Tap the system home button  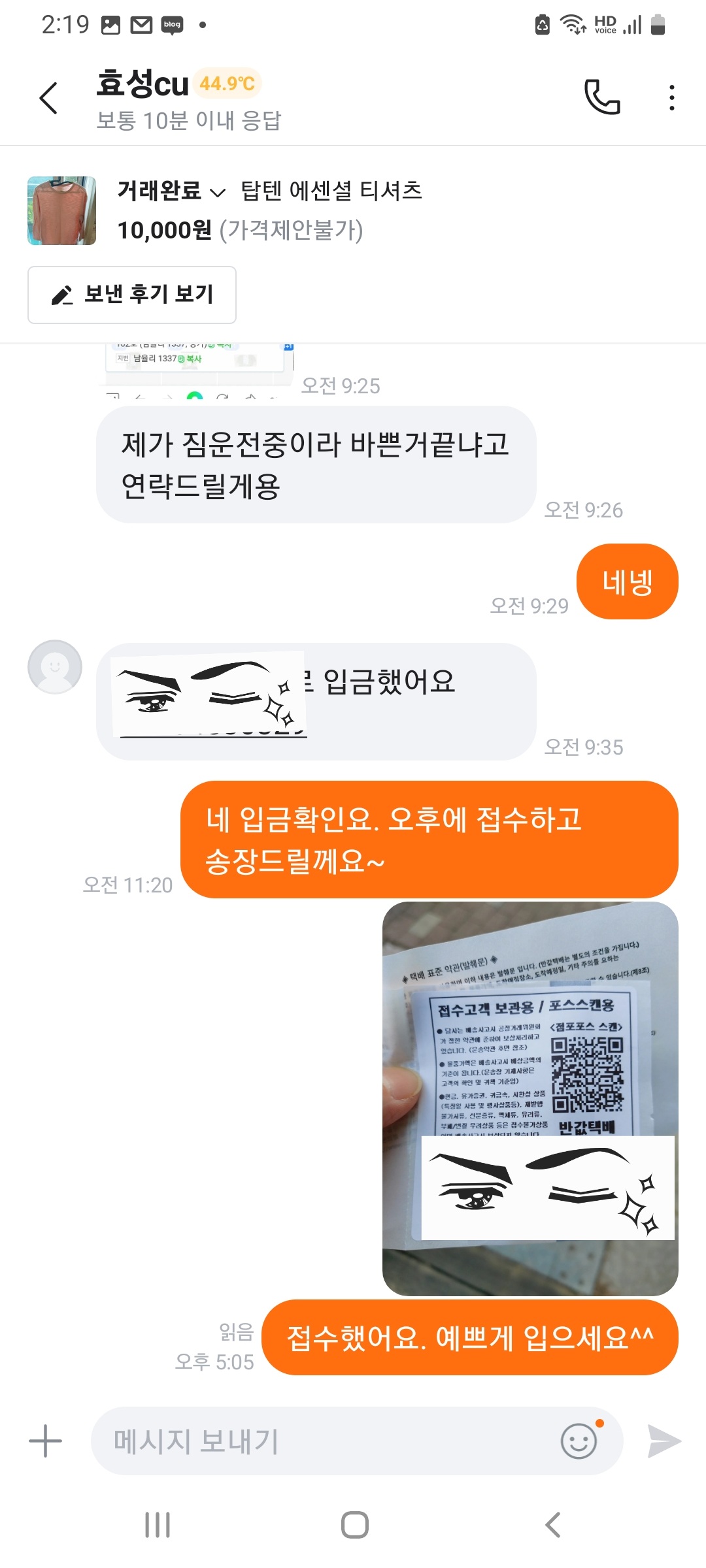pos(354,1525)
